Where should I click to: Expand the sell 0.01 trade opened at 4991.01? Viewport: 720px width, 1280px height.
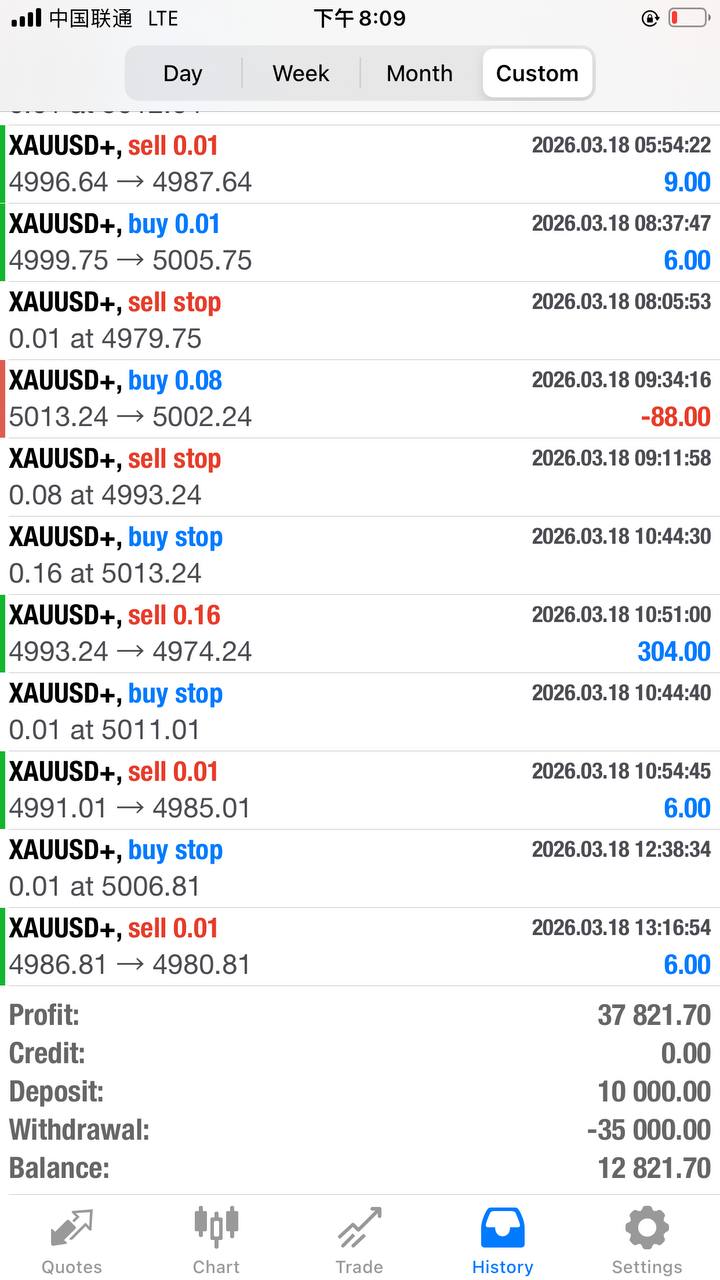[360, 790]
